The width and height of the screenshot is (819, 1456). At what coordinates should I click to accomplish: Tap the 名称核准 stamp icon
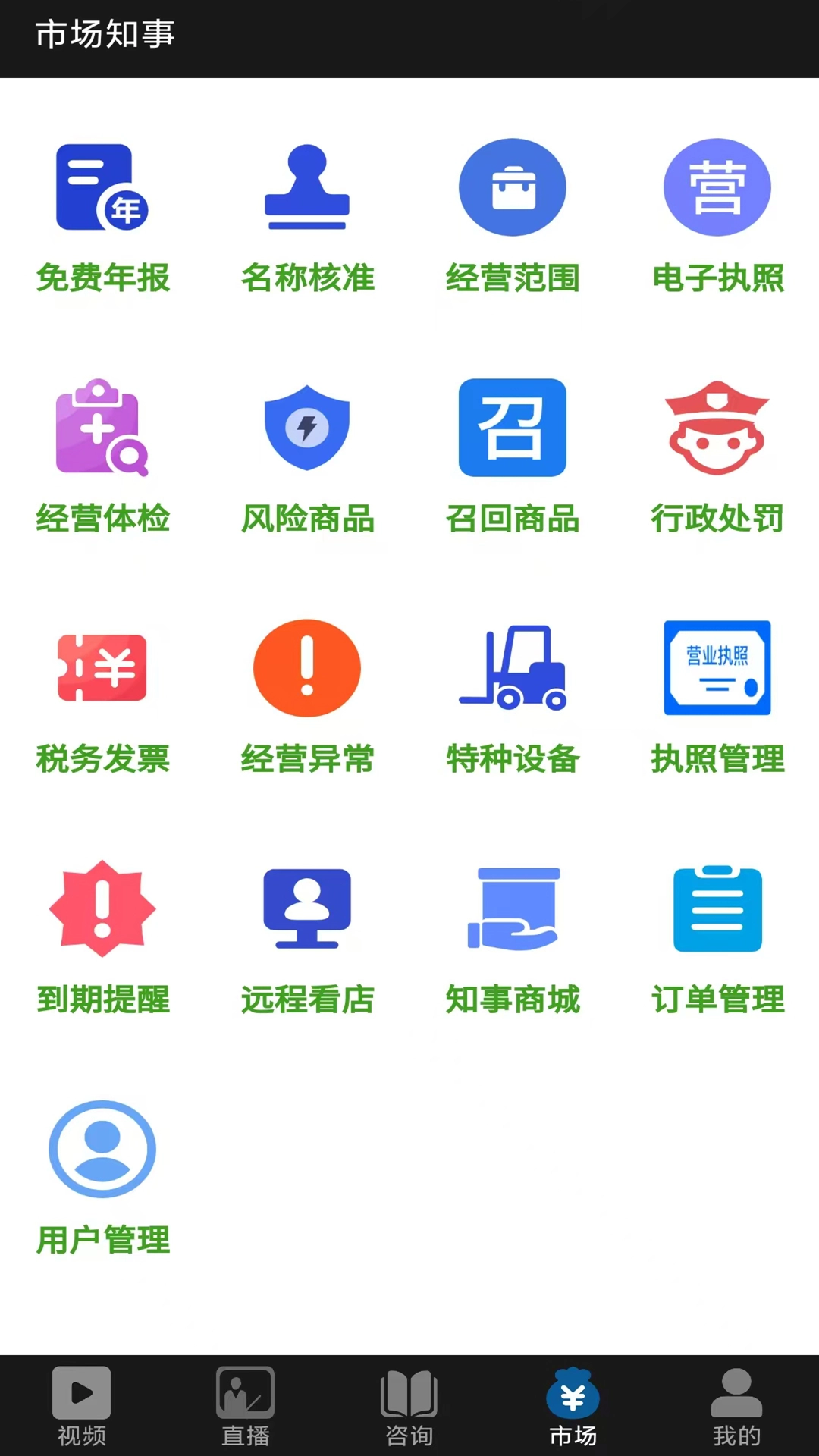point(307,188)
